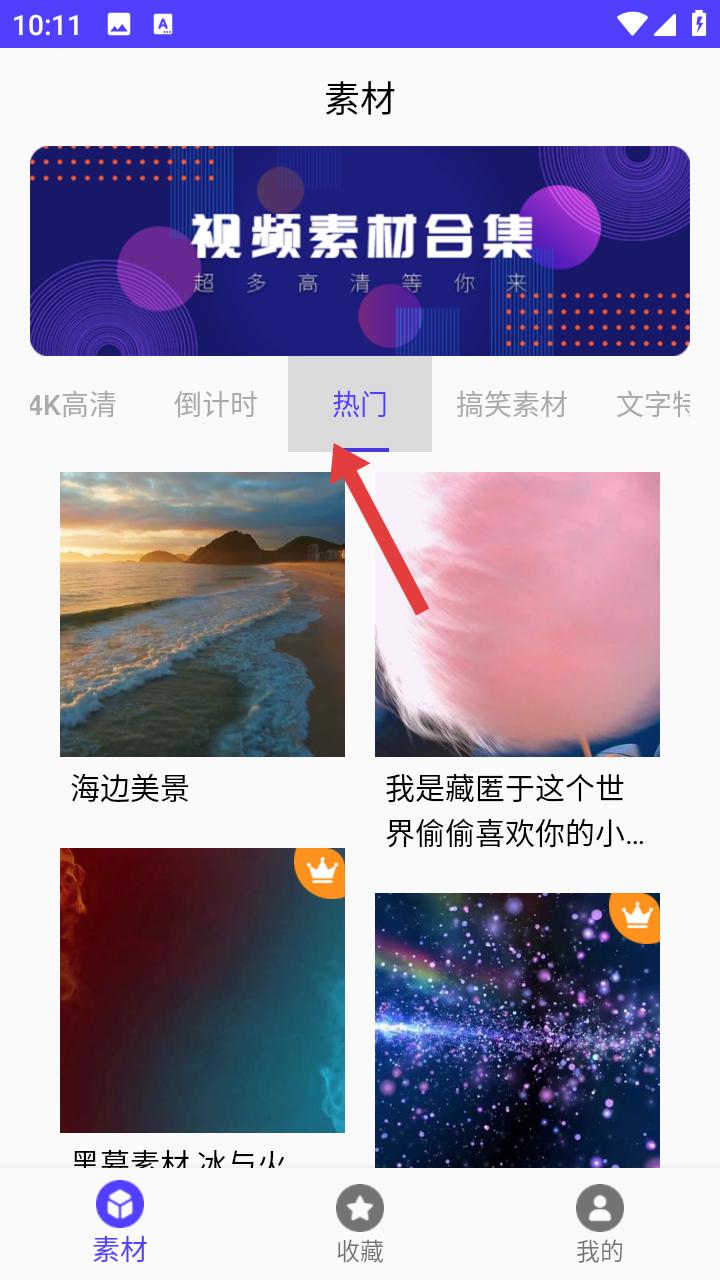Viewport: 720px width, 1280px height.
Task: Tap the 热门 tab
Action: pos(360,405)
